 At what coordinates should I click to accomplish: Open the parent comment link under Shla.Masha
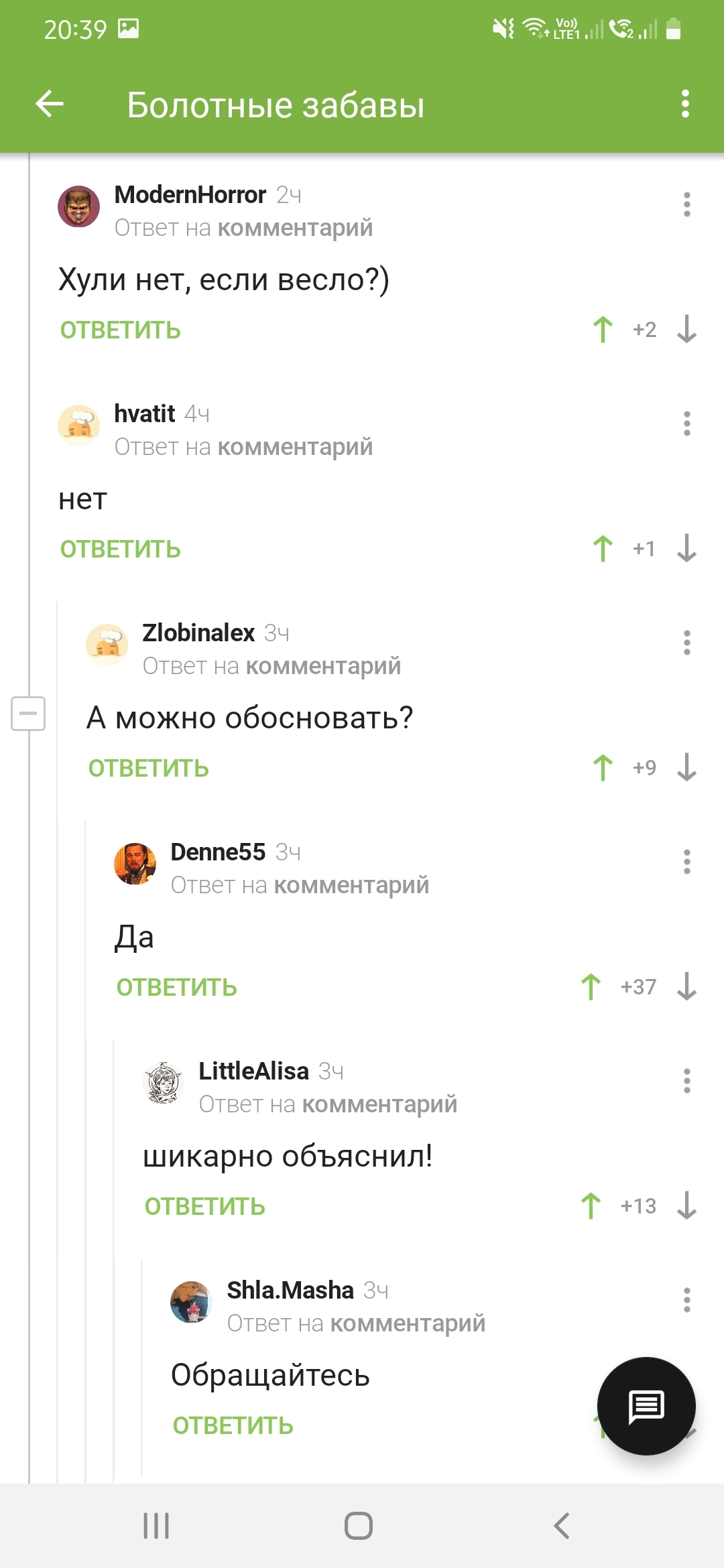pos(408,1323)
